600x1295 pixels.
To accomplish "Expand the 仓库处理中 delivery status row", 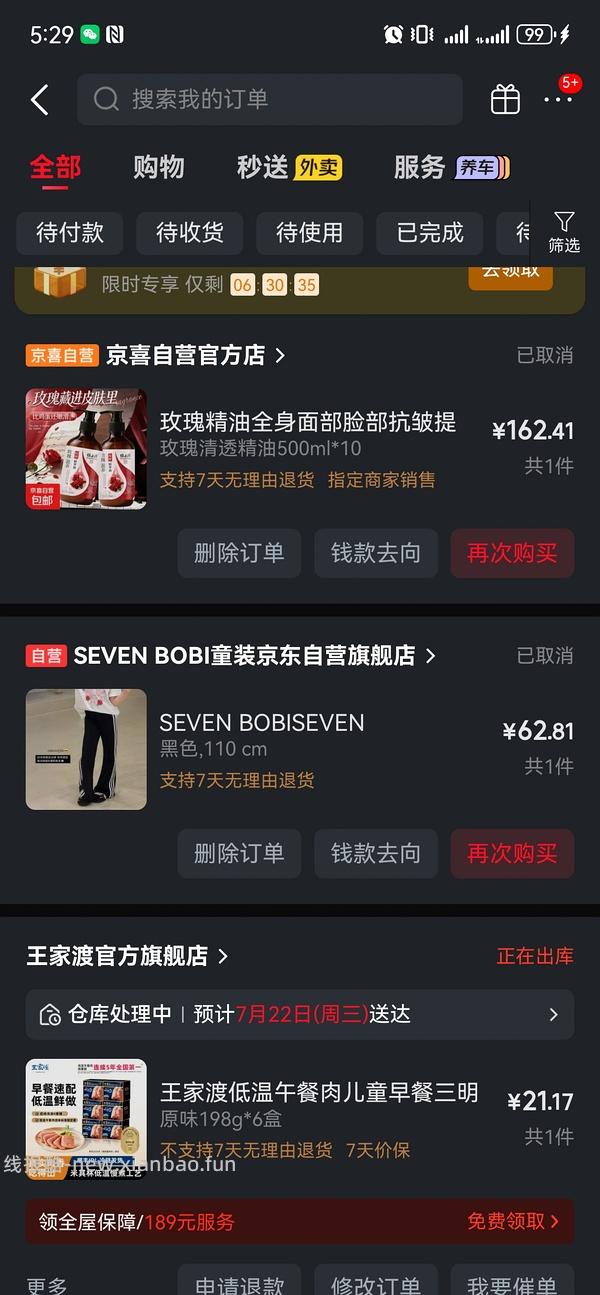I will (x=300, y=1014).
